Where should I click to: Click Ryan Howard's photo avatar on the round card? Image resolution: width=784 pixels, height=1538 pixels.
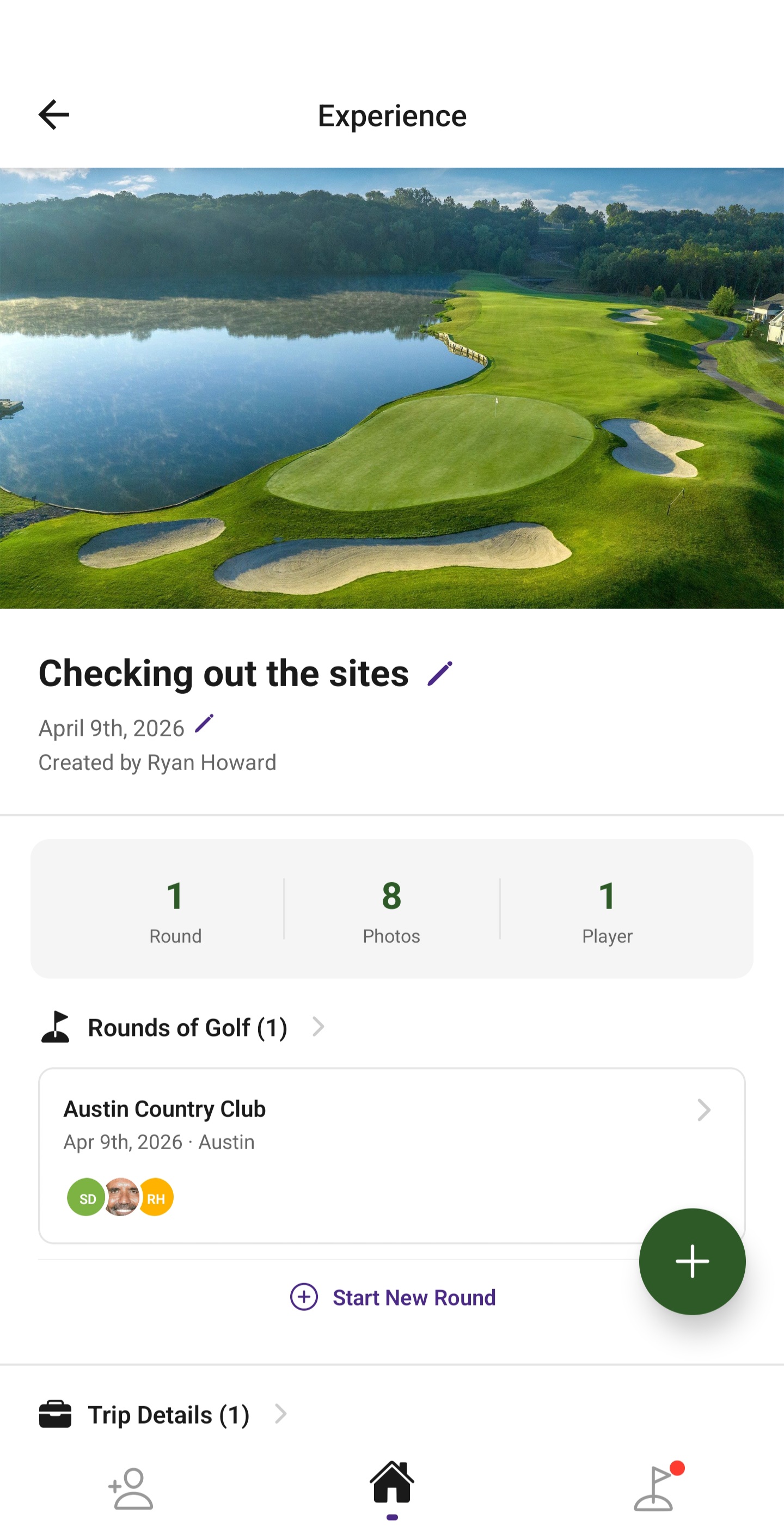click(120, 1197)
